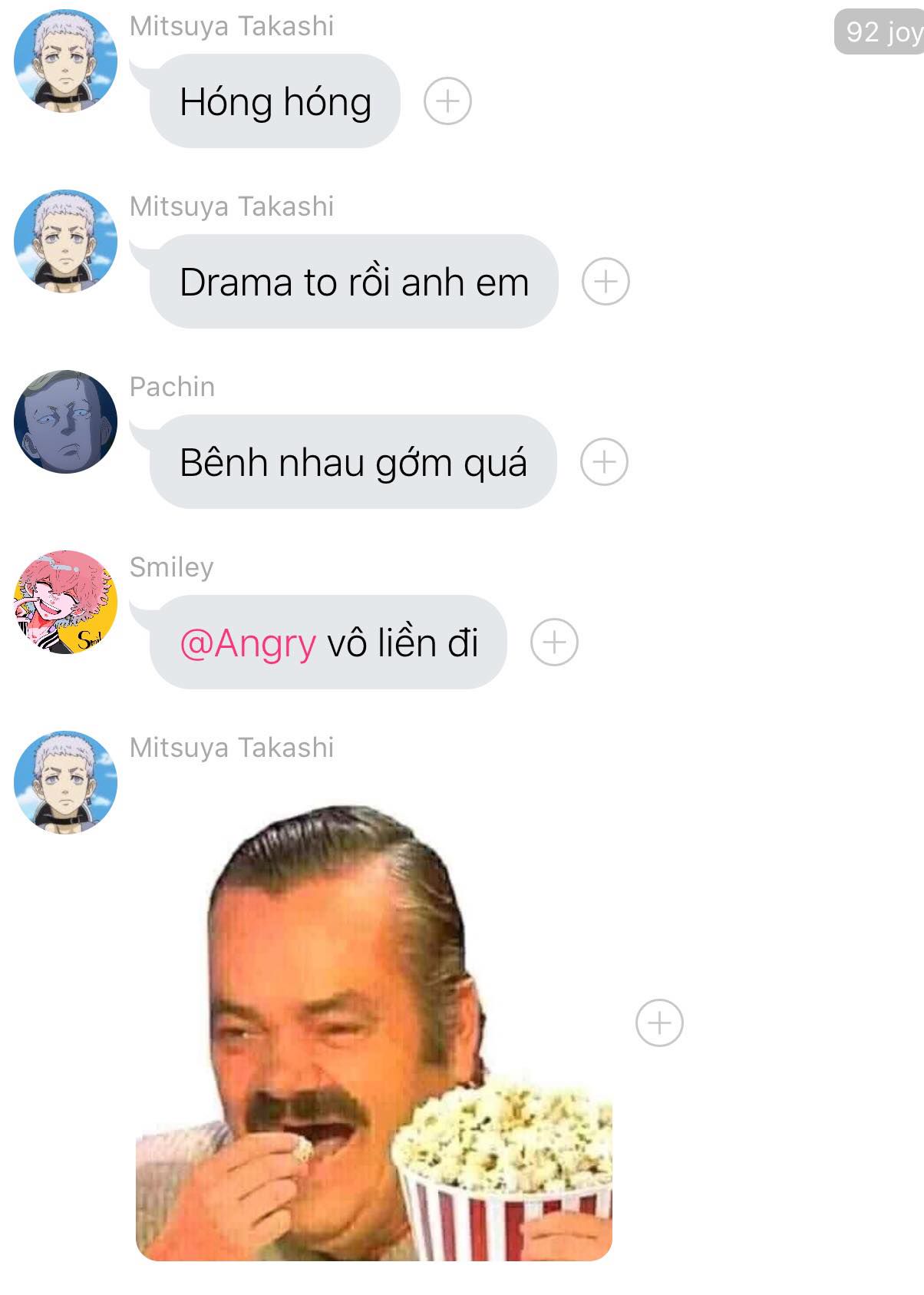View Mitsuya Takashi's avatar beside "Hóng hóng"
This screenshot has height=1295, width=924.
pos(66,61)
